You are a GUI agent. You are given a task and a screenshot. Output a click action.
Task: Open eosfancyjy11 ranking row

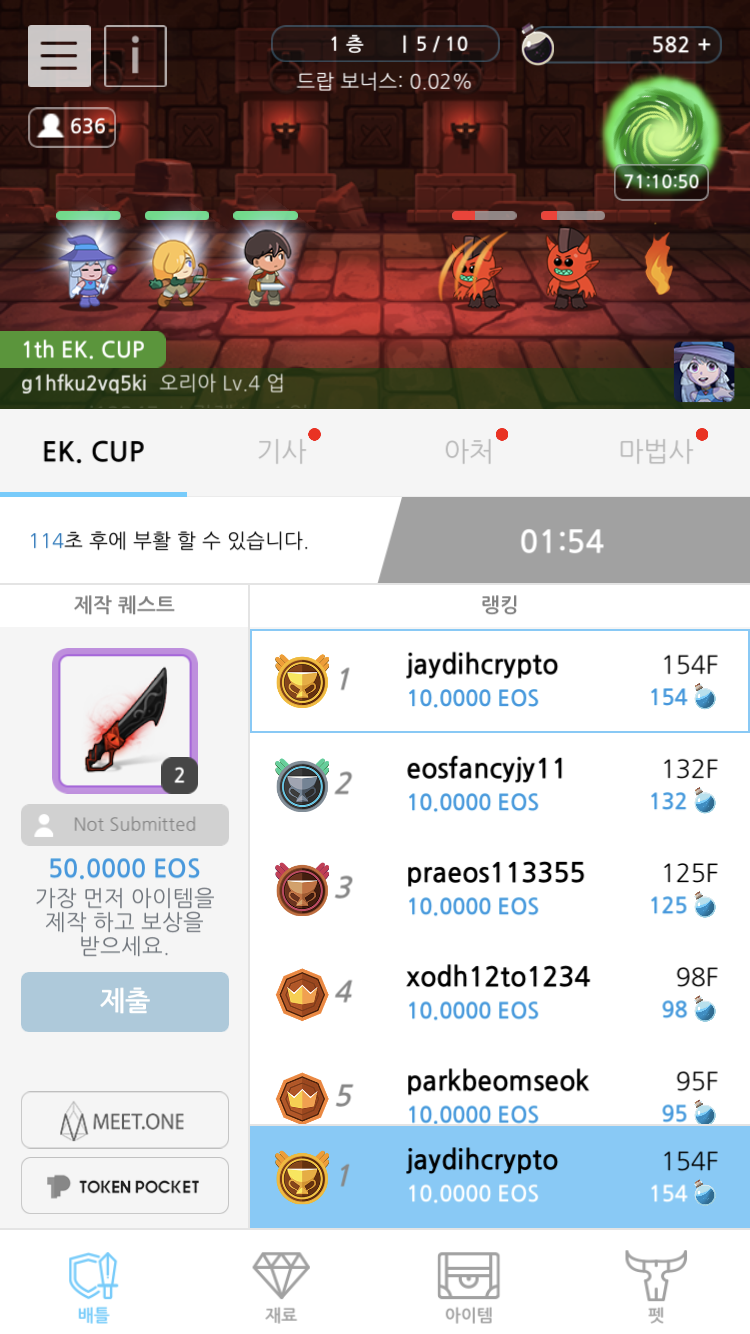[x=499, y=785]
